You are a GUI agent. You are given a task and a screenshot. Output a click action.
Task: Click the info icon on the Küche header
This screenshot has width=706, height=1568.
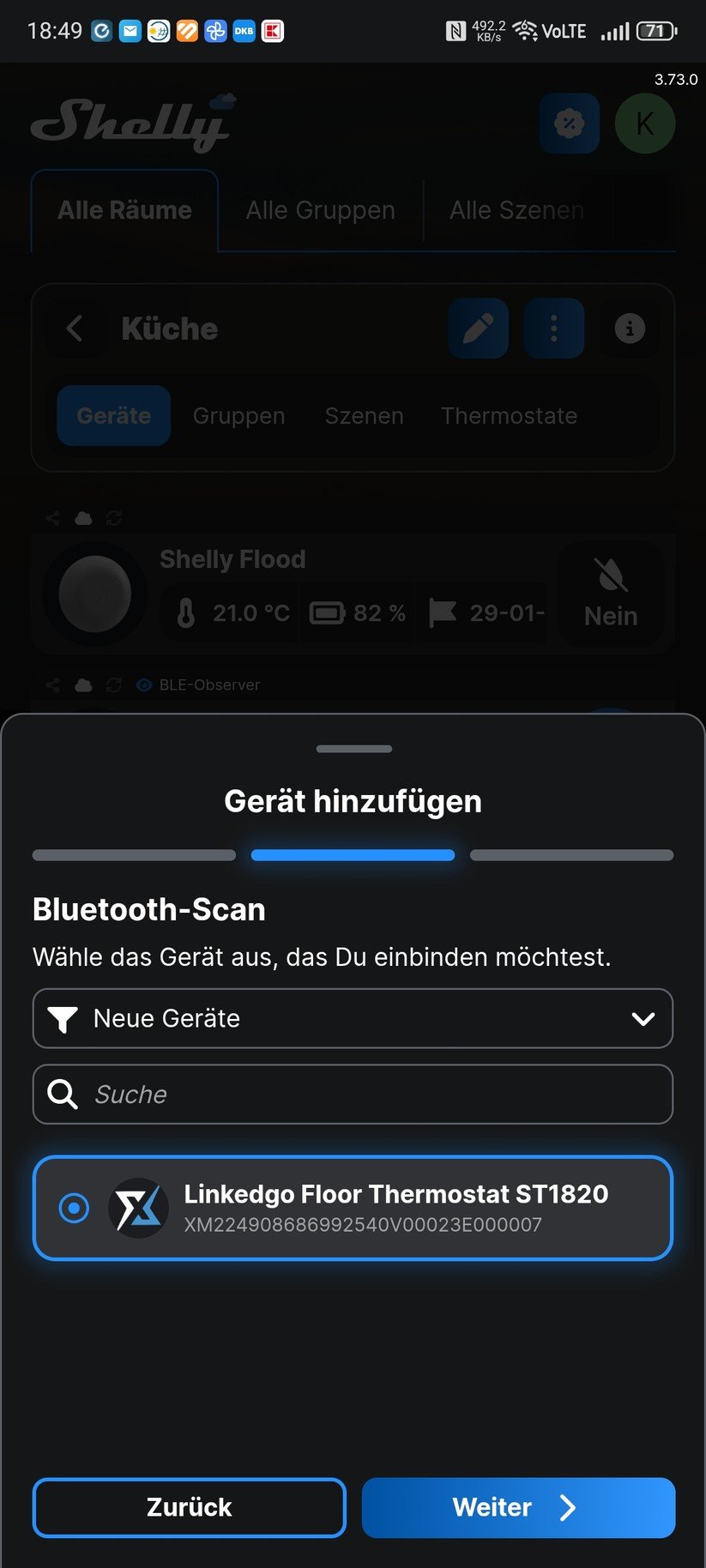(629, 328)
